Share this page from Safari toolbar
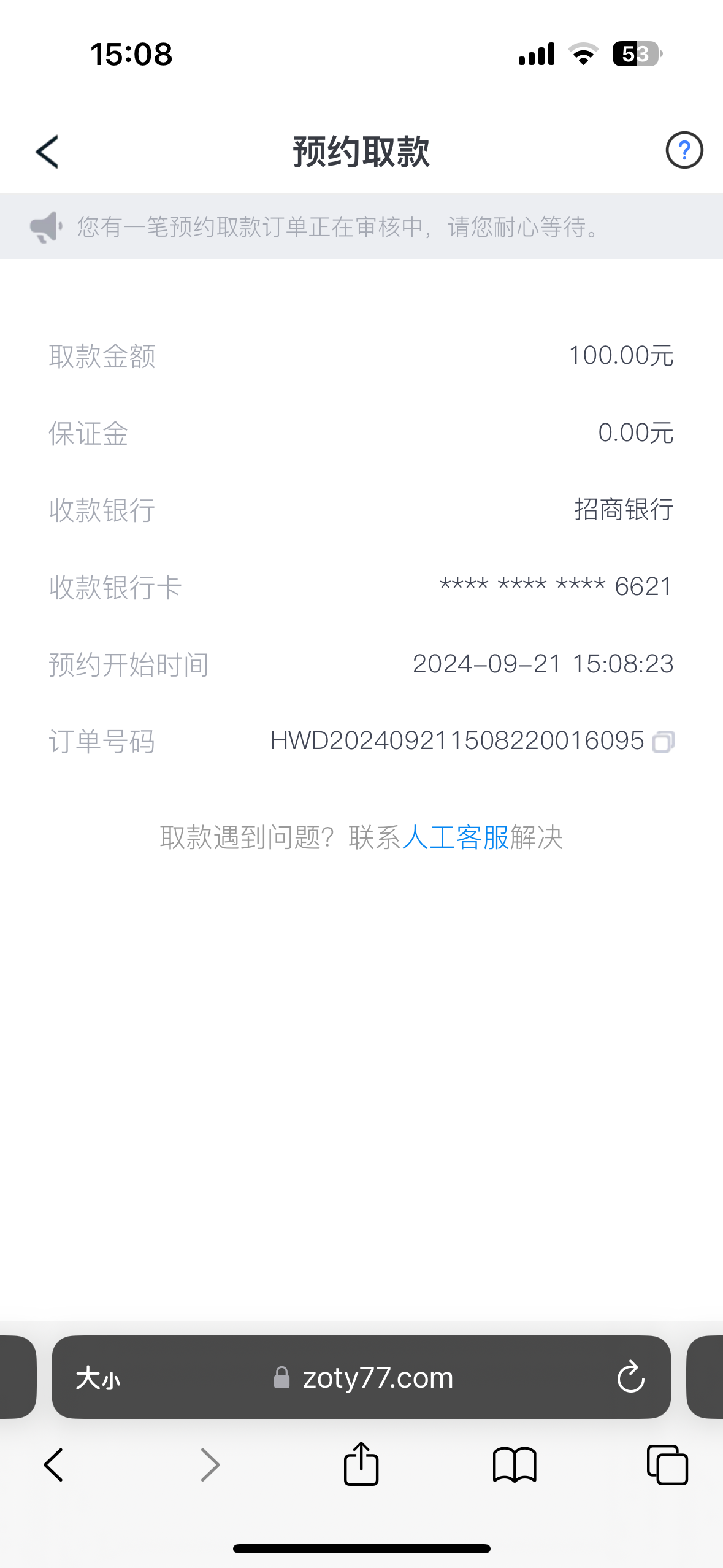723x1568 pixels. click(x=361, y=1464)
